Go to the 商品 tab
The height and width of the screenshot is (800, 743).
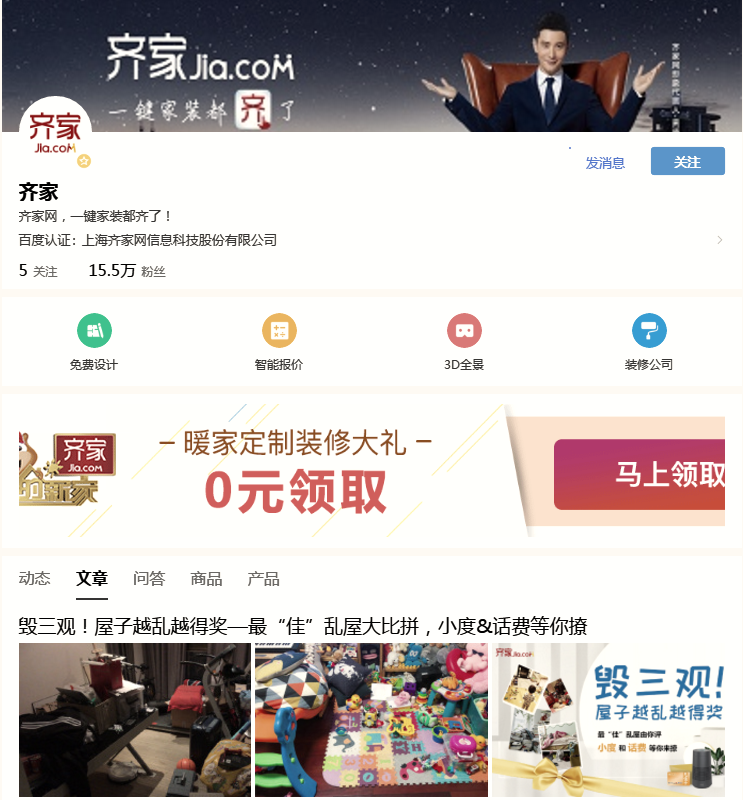click(x=206, y=579)
